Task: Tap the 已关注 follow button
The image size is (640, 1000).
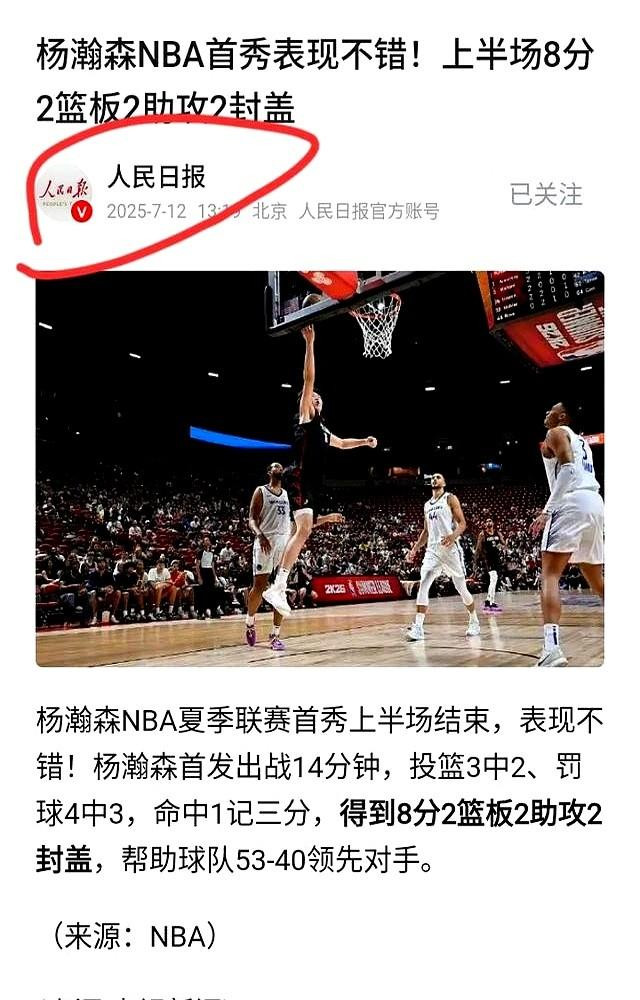Action: [x=545, y=194]
